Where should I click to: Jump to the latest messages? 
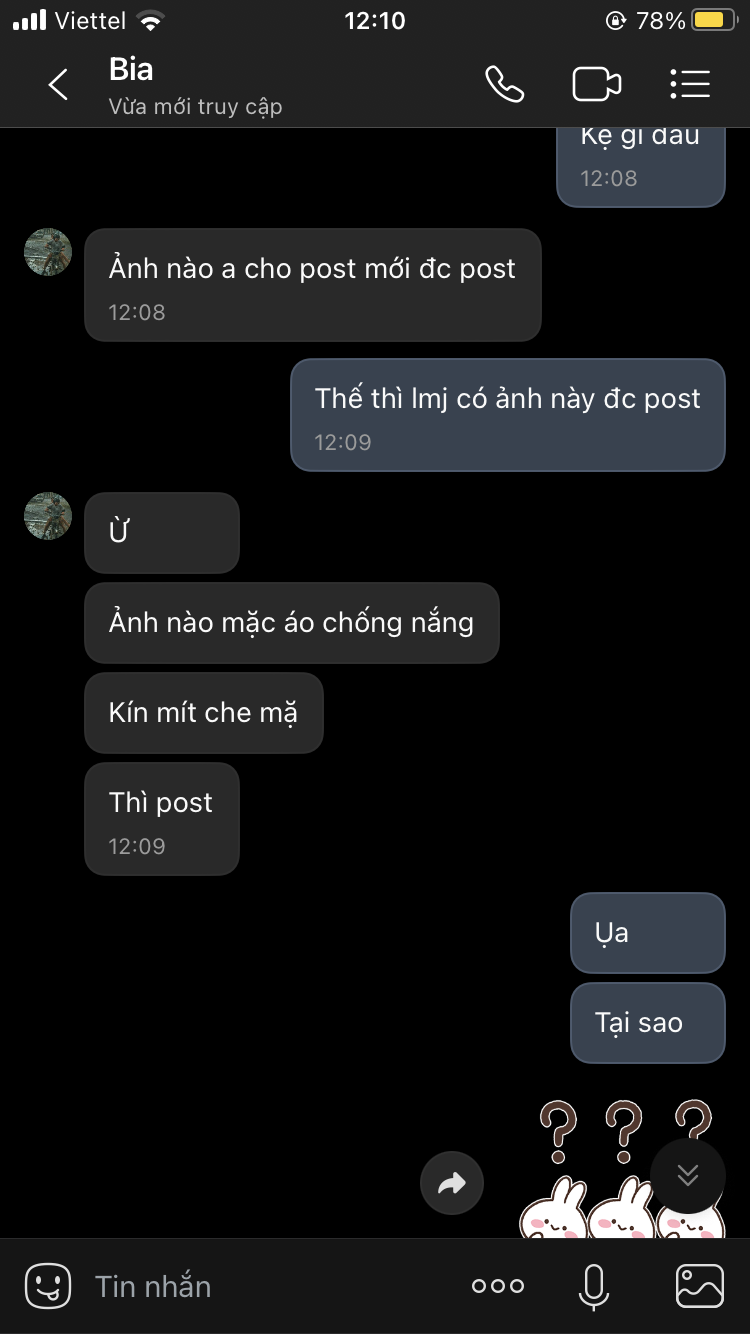pyautogui.click(x=688, y=1175)
